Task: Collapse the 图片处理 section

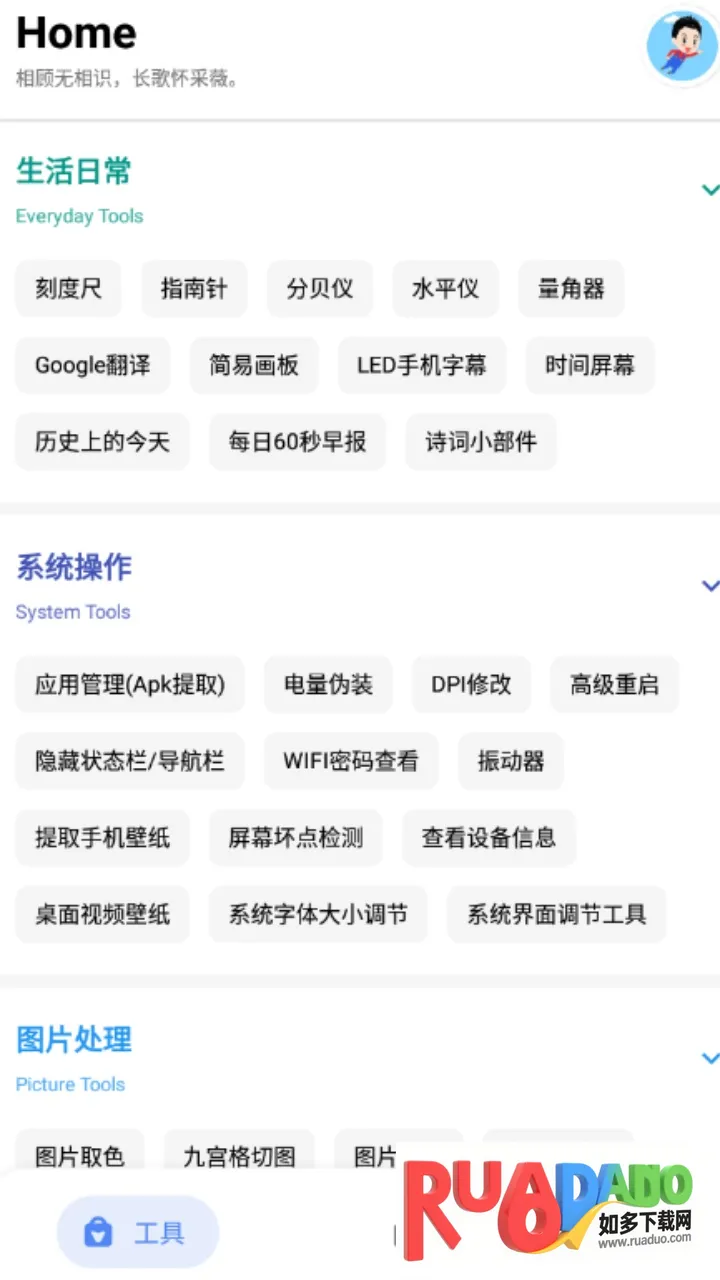Action: (x=710, y=1057)
